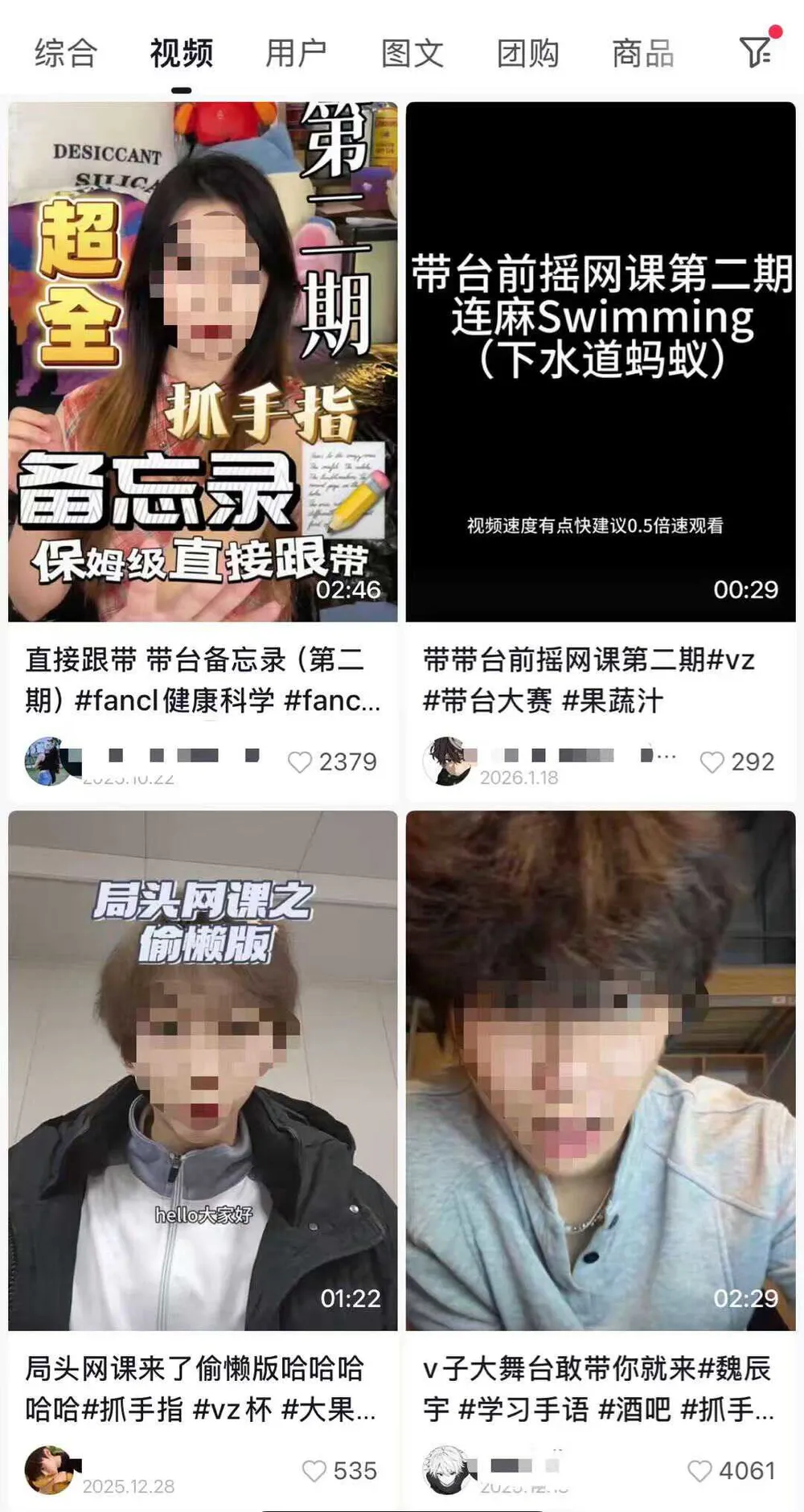Screen dimensions: 804x1512
Task: Open the 带台备忘录 第二期 video
Action: click(203, 362)
